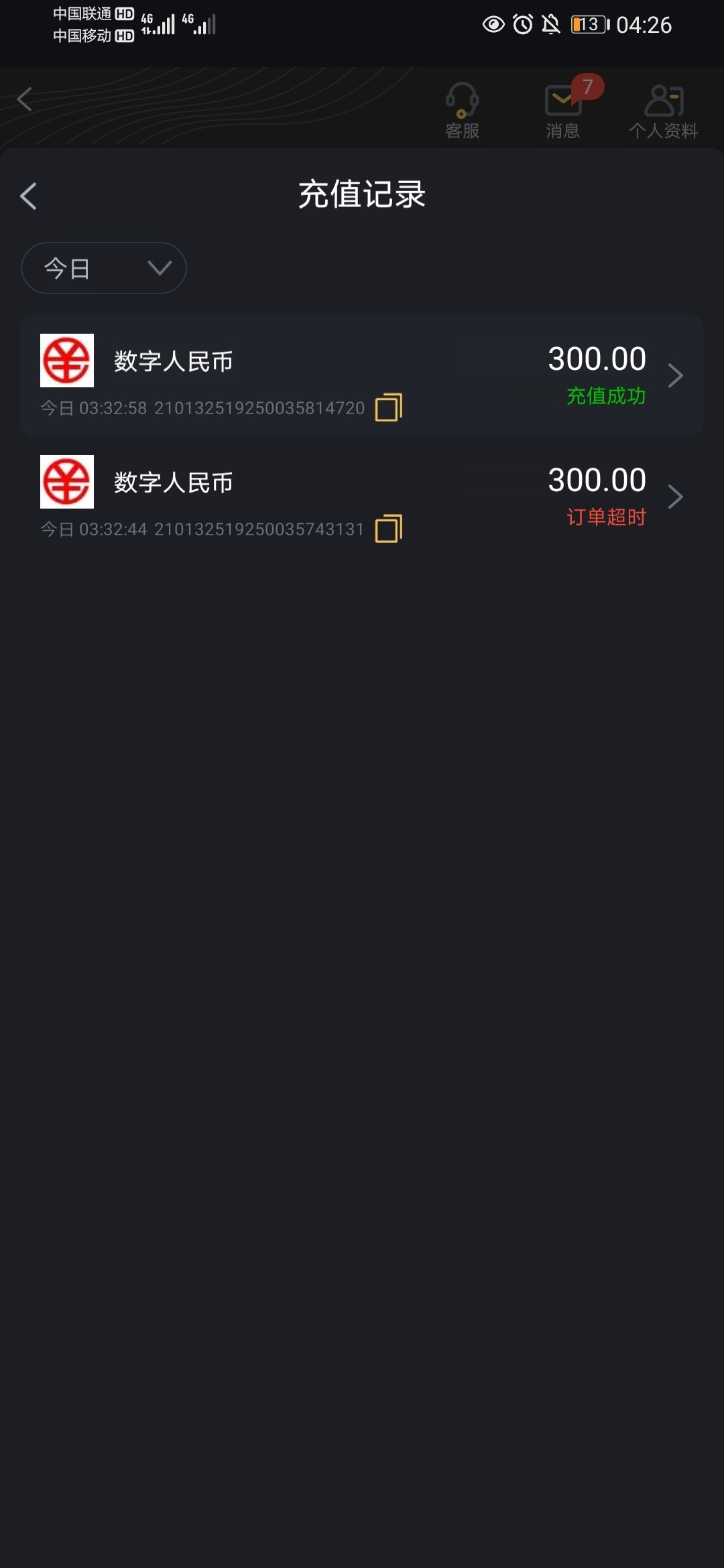The height and width of the screenshot is (1568, 724).
Task: Expand the 今日 date filter dropdown
Action: point(104,268)
